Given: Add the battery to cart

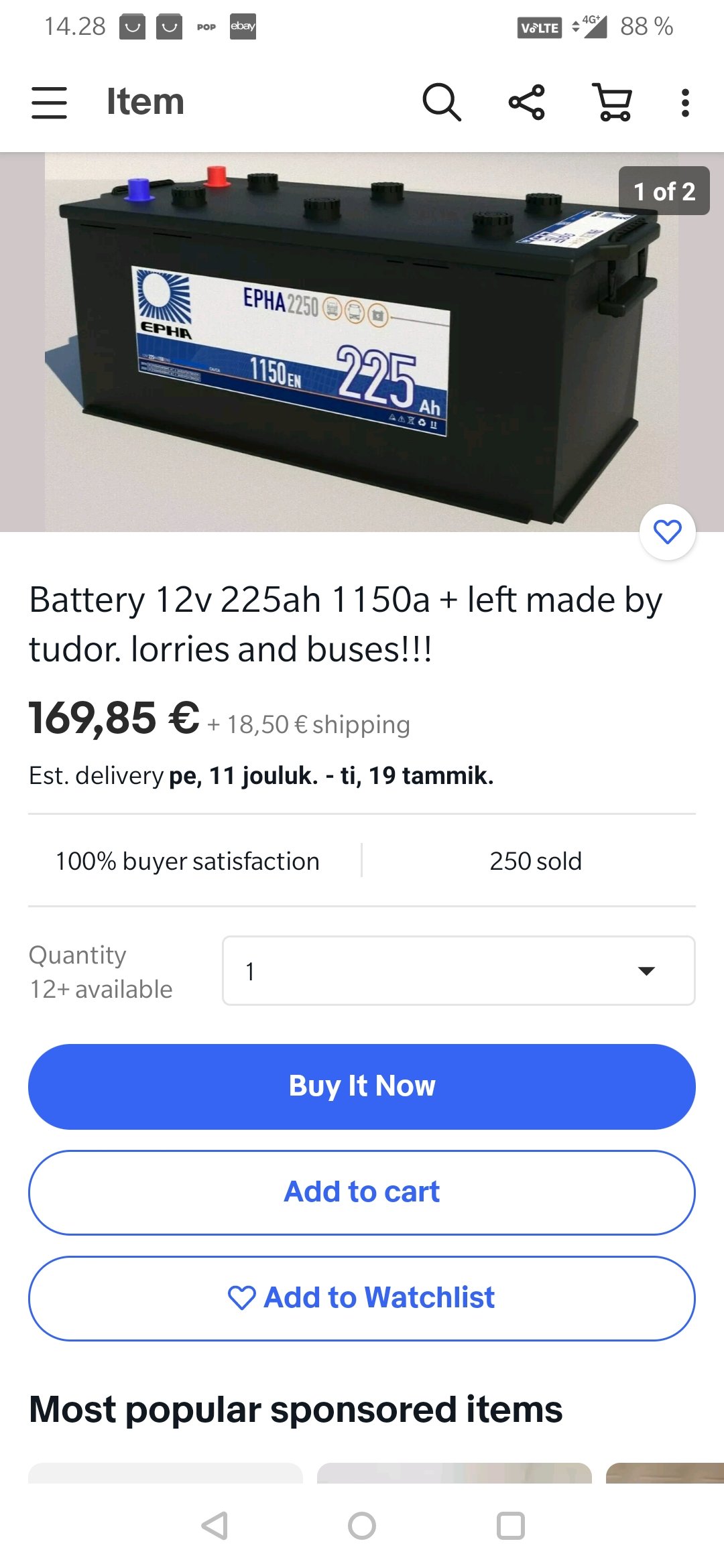Looking at the screenshot, I should (x=362, y=1192).
